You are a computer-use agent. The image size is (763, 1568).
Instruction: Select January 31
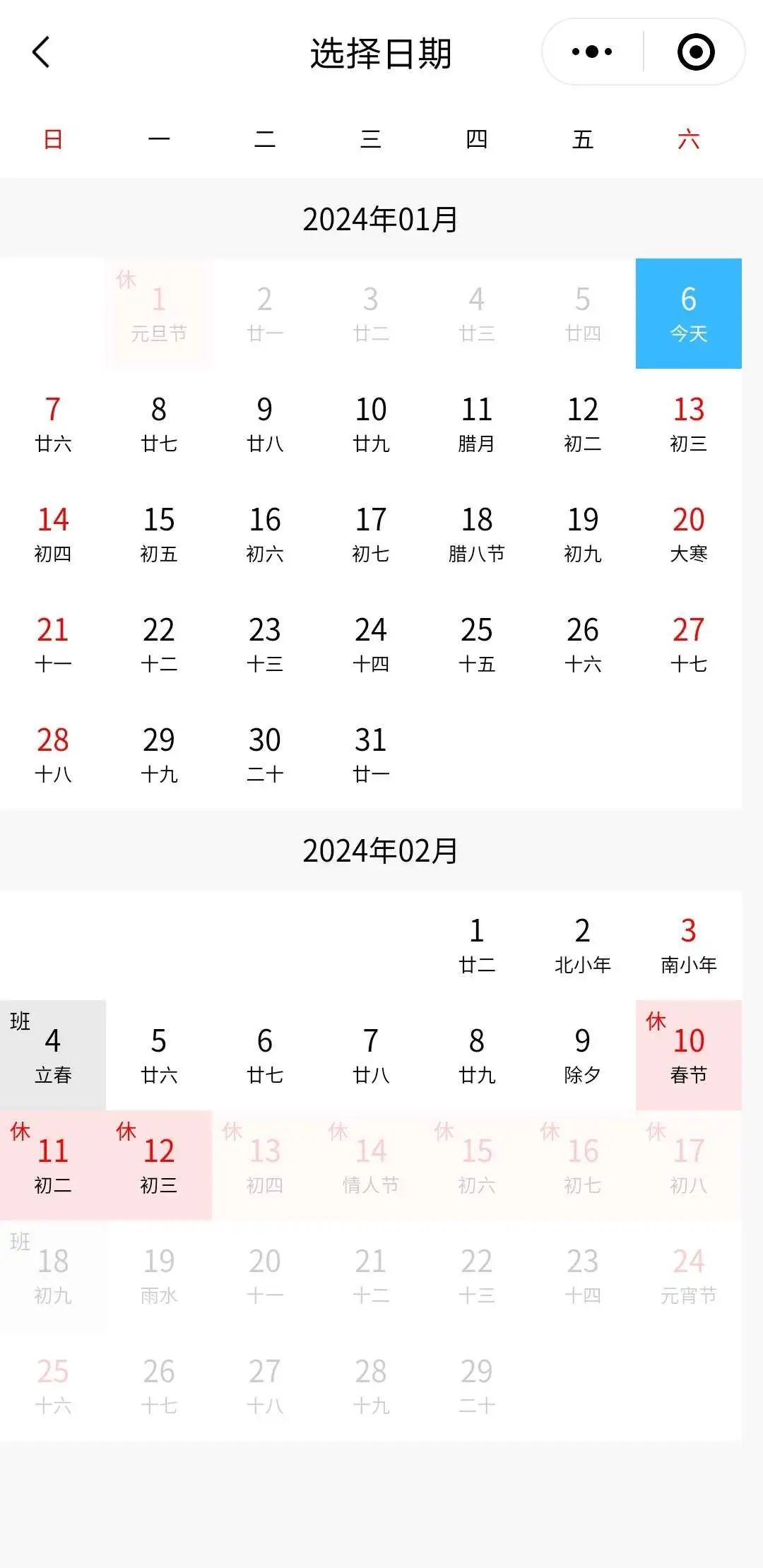tap(371, 754)
